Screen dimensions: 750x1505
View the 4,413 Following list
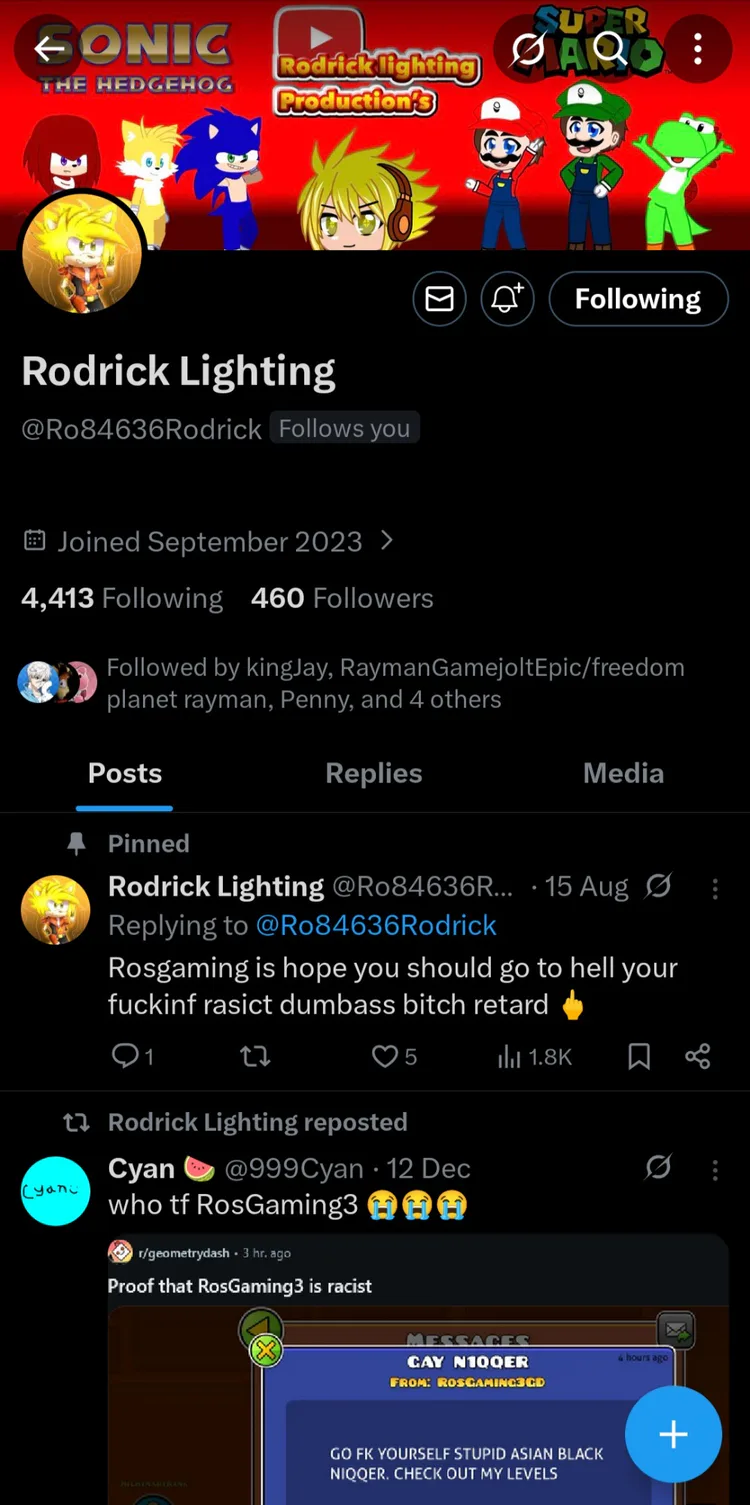[x=122, y=598]
